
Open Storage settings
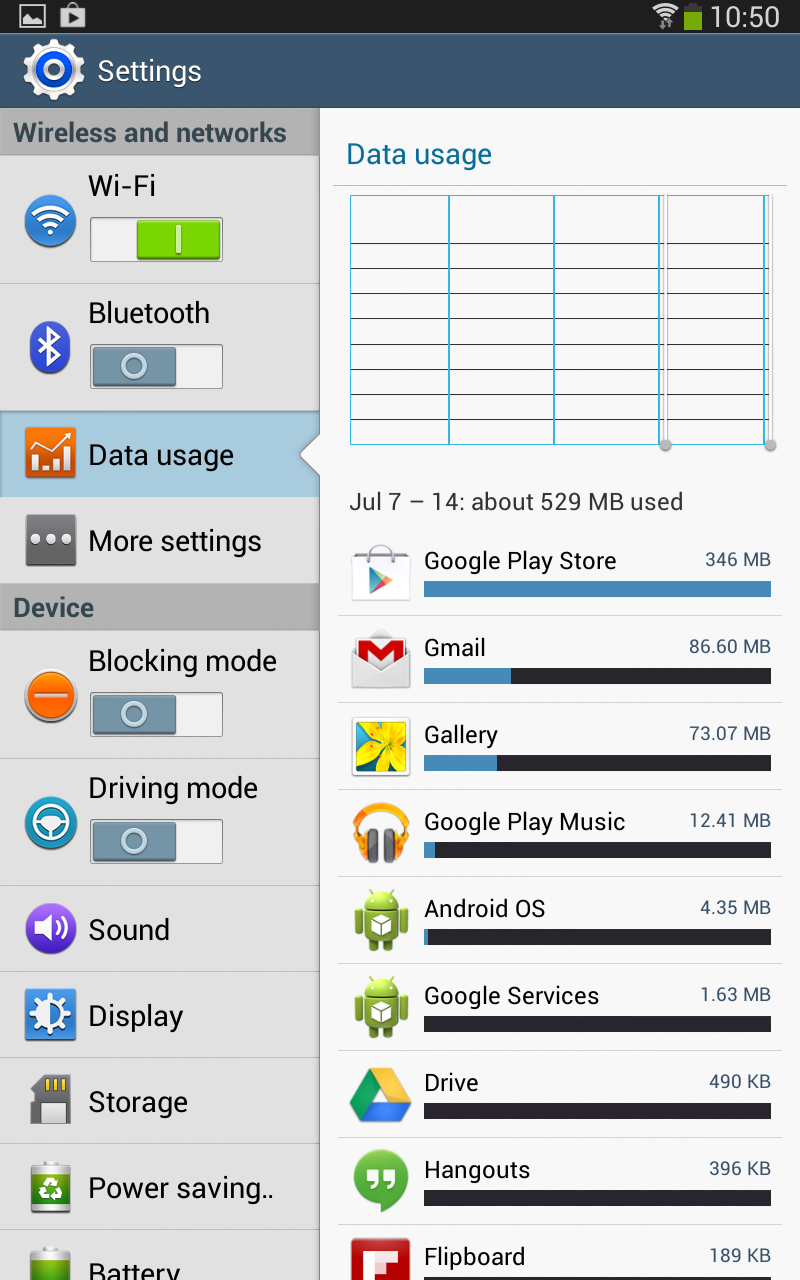(x=160, y=1102)
